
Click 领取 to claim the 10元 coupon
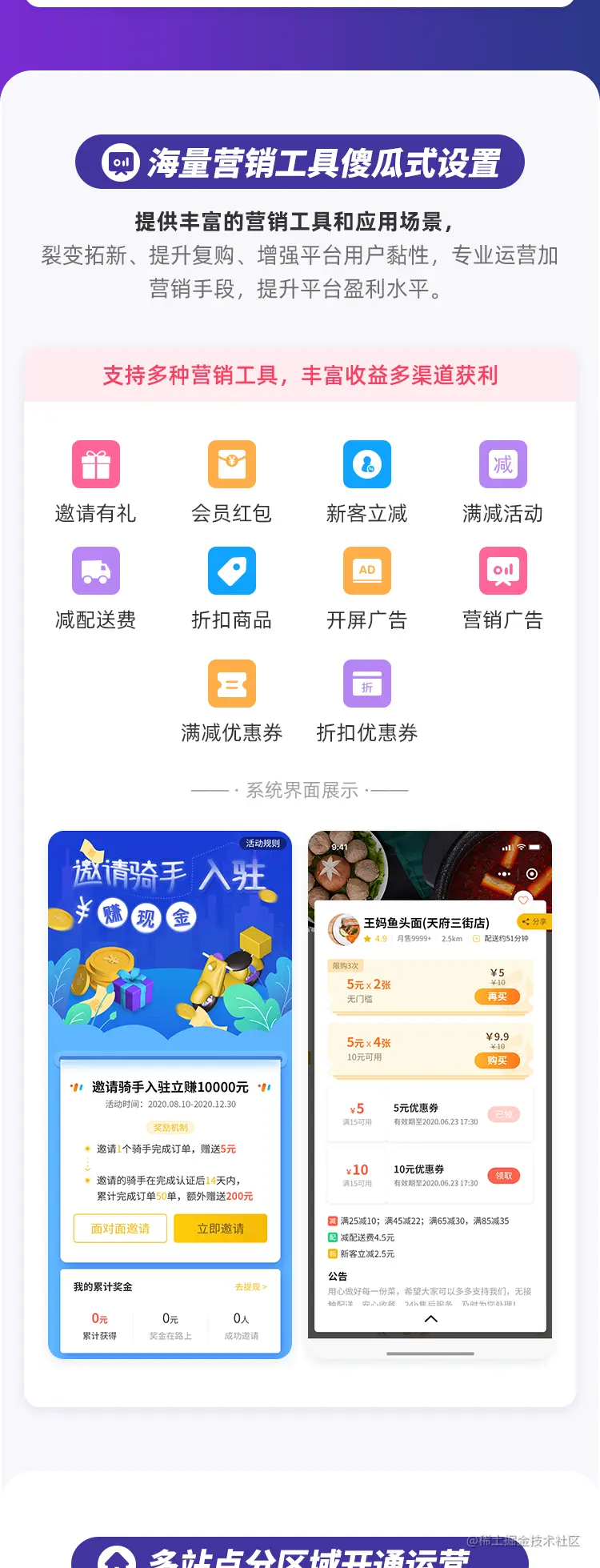pyautogui.click(x=503, y=1174)
